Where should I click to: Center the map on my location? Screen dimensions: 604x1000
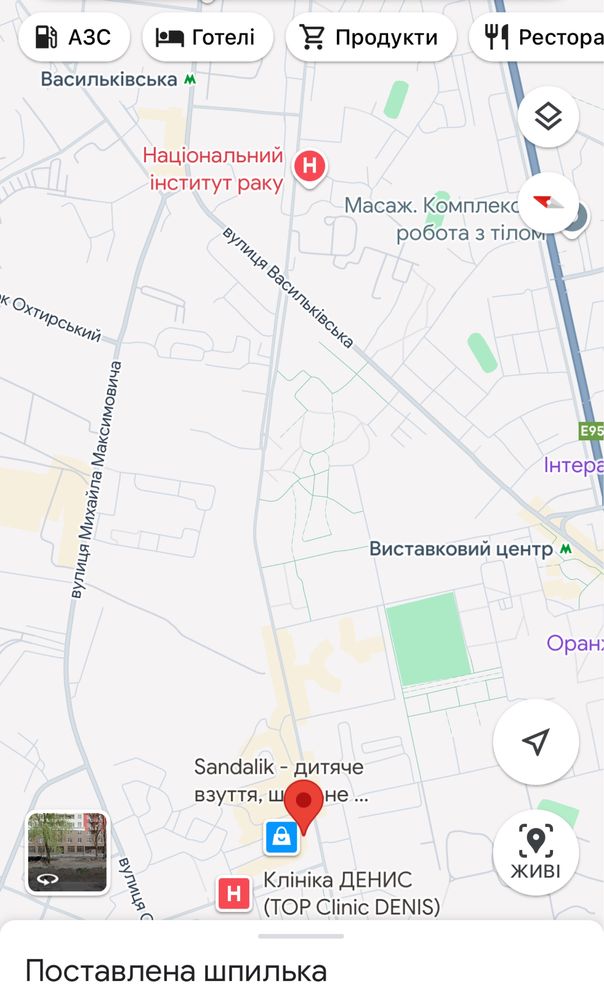(536, 741)
